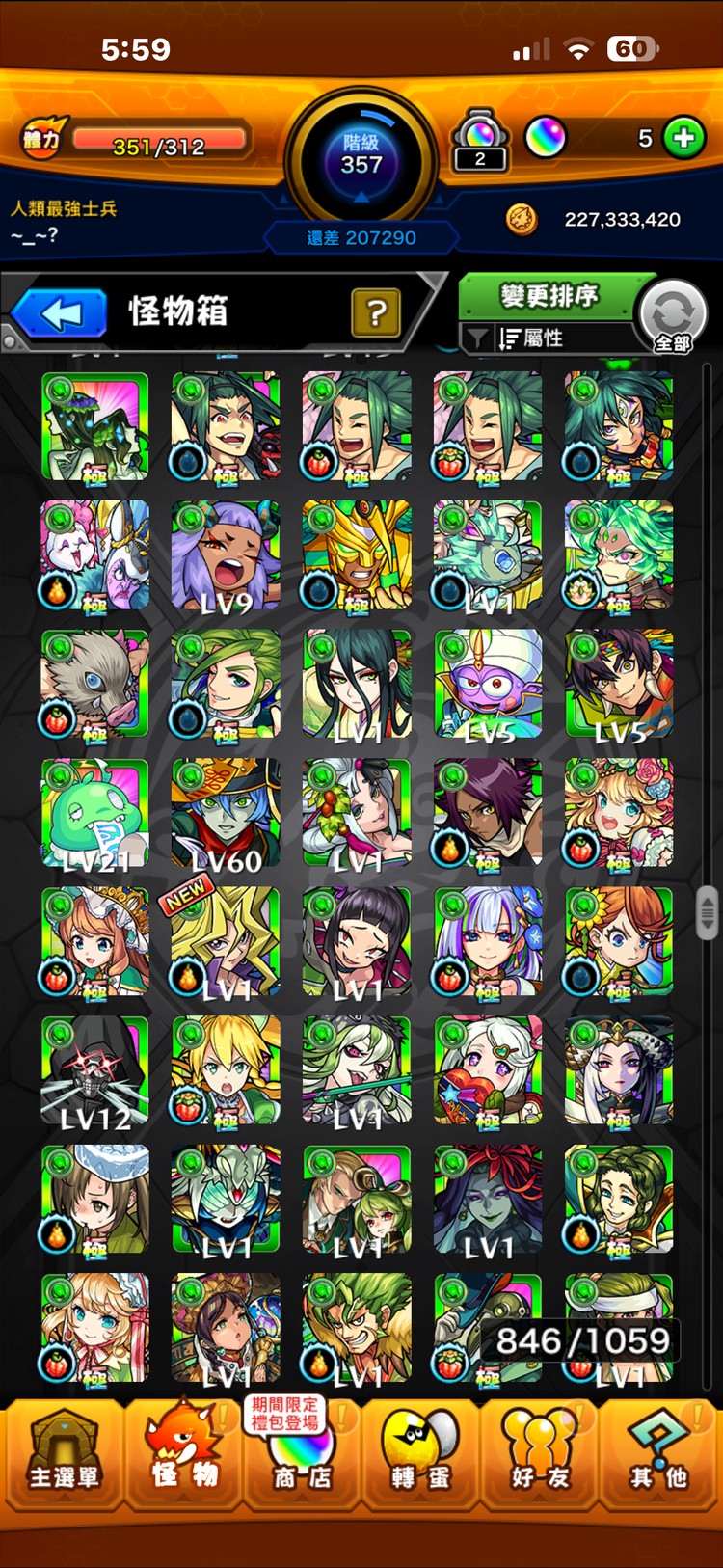The image size is (723, 1568).
Task: Tap the 全部 refresh filter button
Action: (673, 317)
